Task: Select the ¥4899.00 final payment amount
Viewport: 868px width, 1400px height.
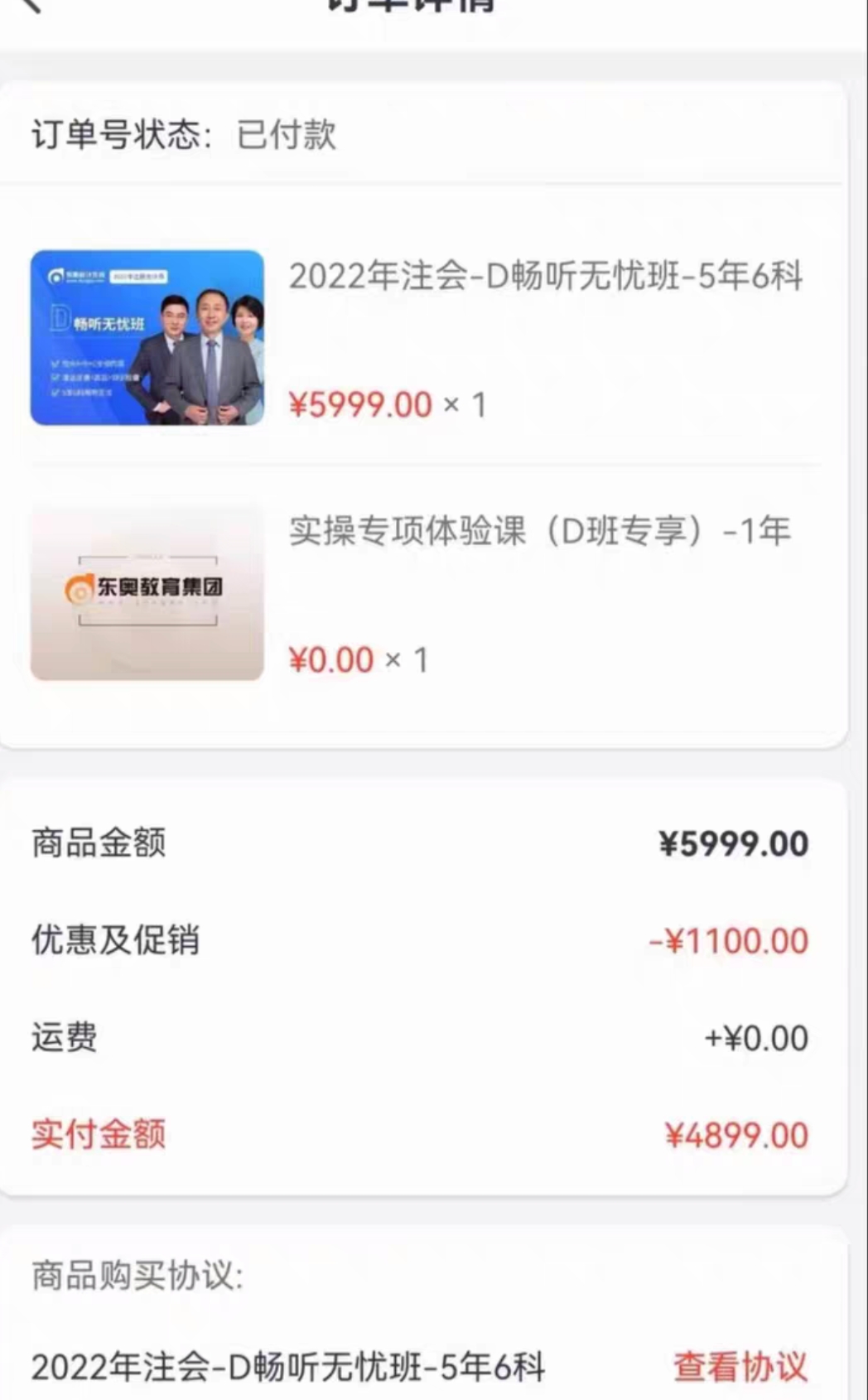Action: tap(737, 1135)
